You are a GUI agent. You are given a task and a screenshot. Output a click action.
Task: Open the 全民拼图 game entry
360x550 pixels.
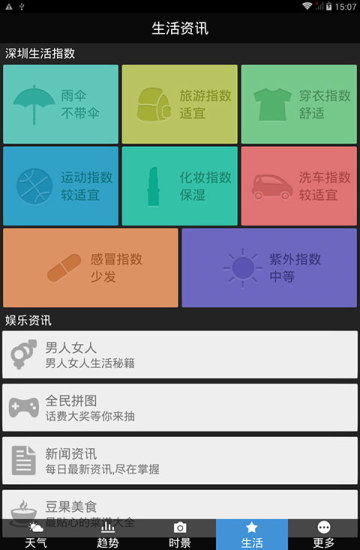click(180, 408)
